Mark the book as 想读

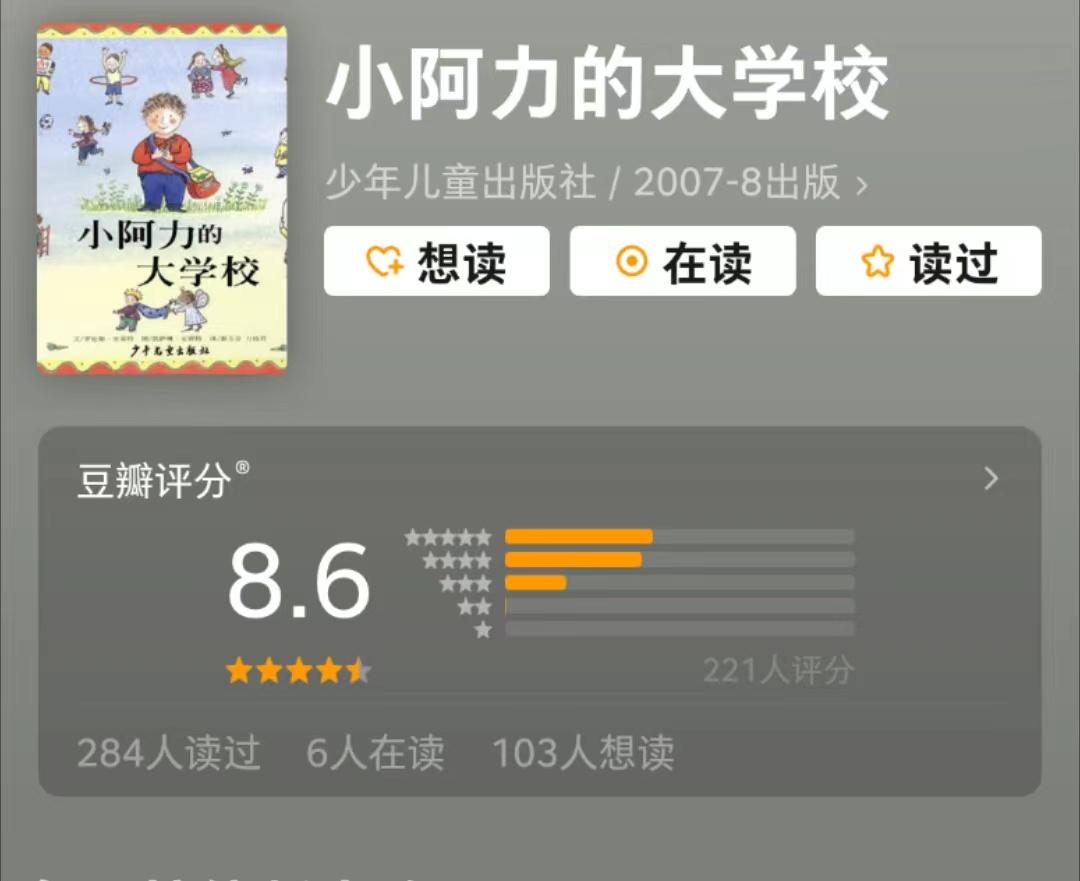[436, 261]
